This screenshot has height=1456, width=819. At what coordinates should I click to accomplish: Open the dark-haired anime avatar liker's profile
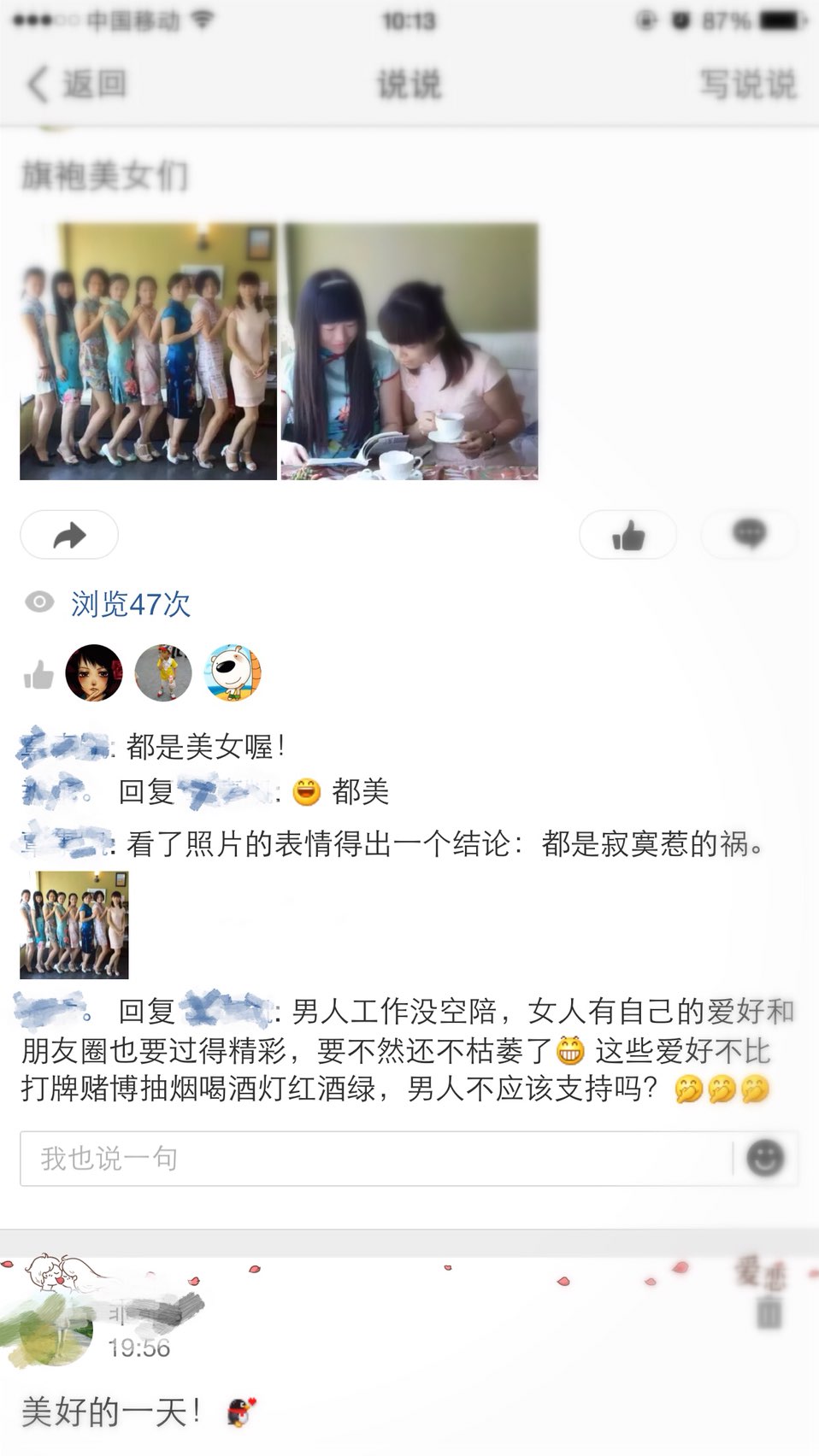[x=94, y=673]
